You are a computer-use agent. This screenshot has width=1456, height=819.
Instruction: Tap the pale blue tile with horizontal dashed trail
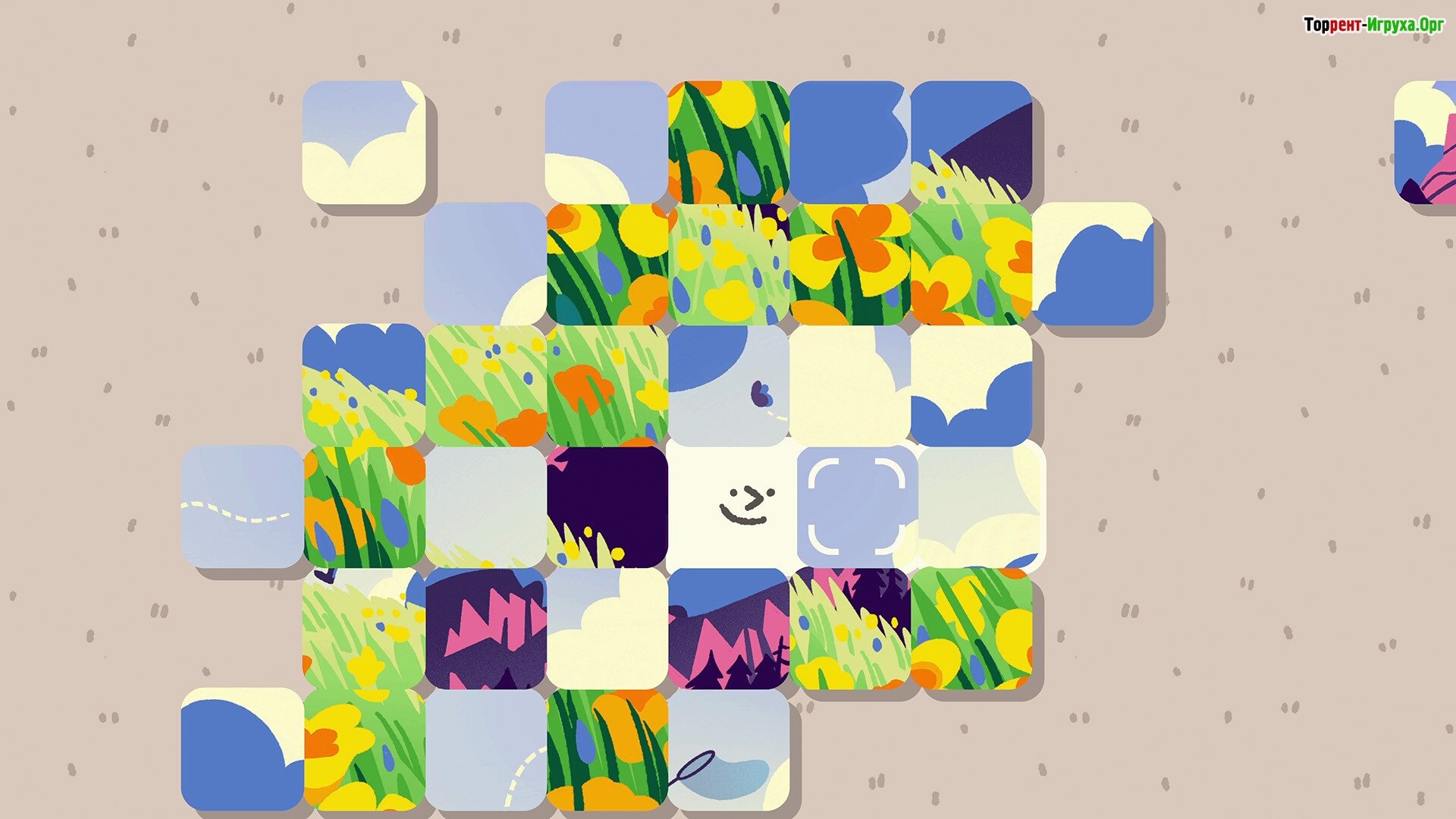243,507
